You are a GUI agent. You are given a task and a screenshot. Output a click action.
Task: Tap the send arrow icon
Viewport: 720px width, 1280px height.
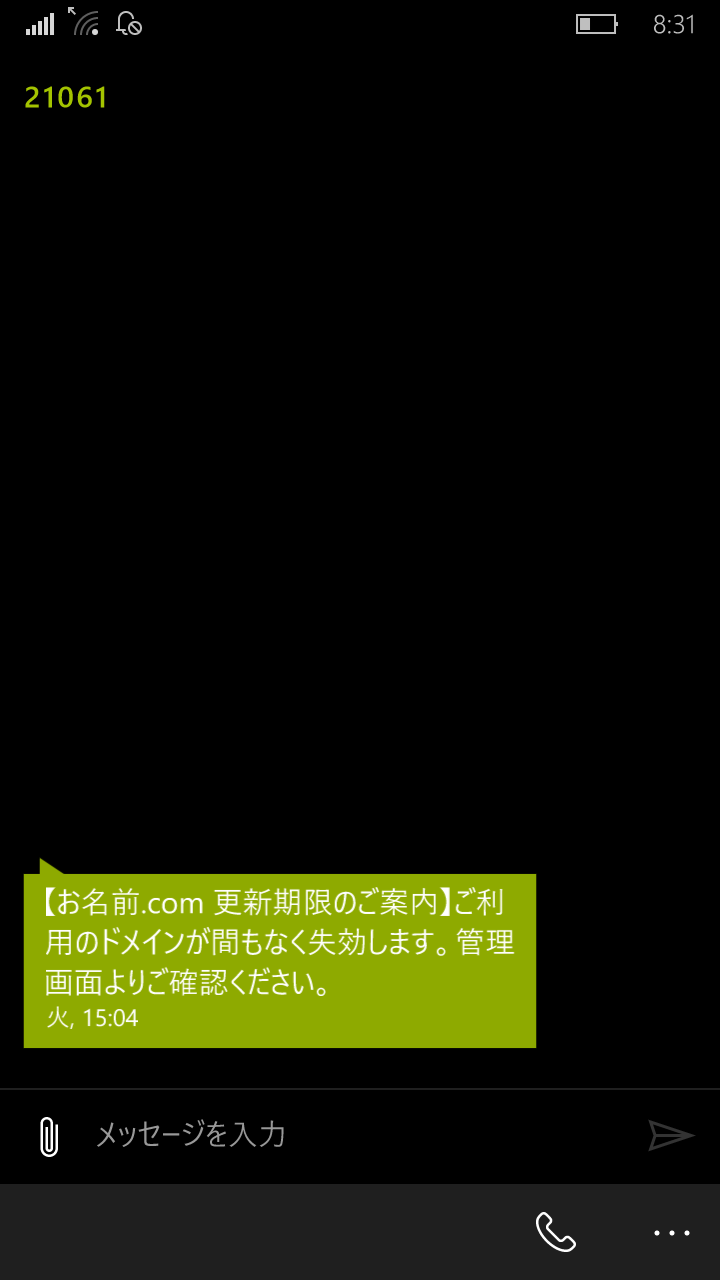coord(671,1135)
